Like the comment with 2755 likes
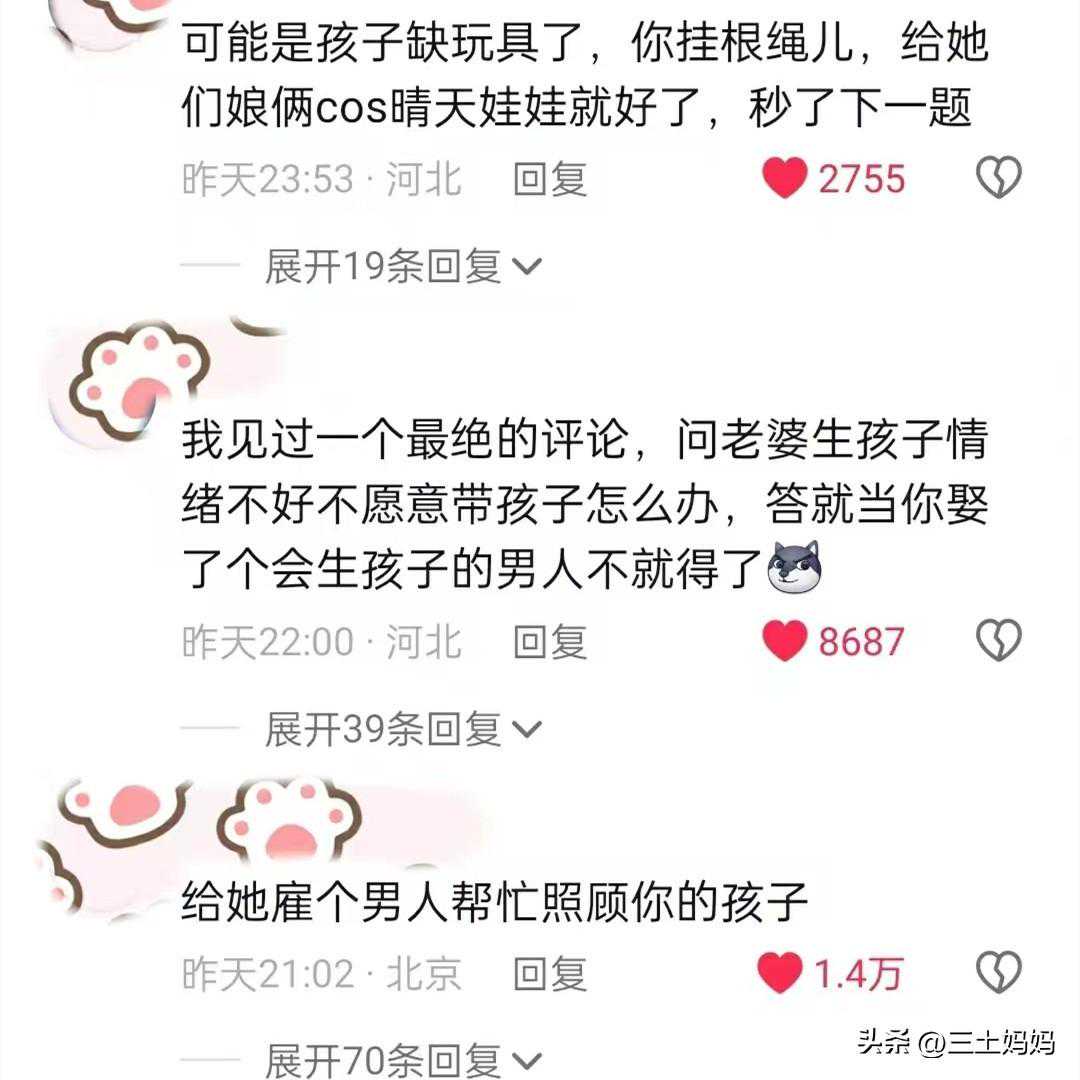This screenshot has width=1080, height=1080. (785, 179)
